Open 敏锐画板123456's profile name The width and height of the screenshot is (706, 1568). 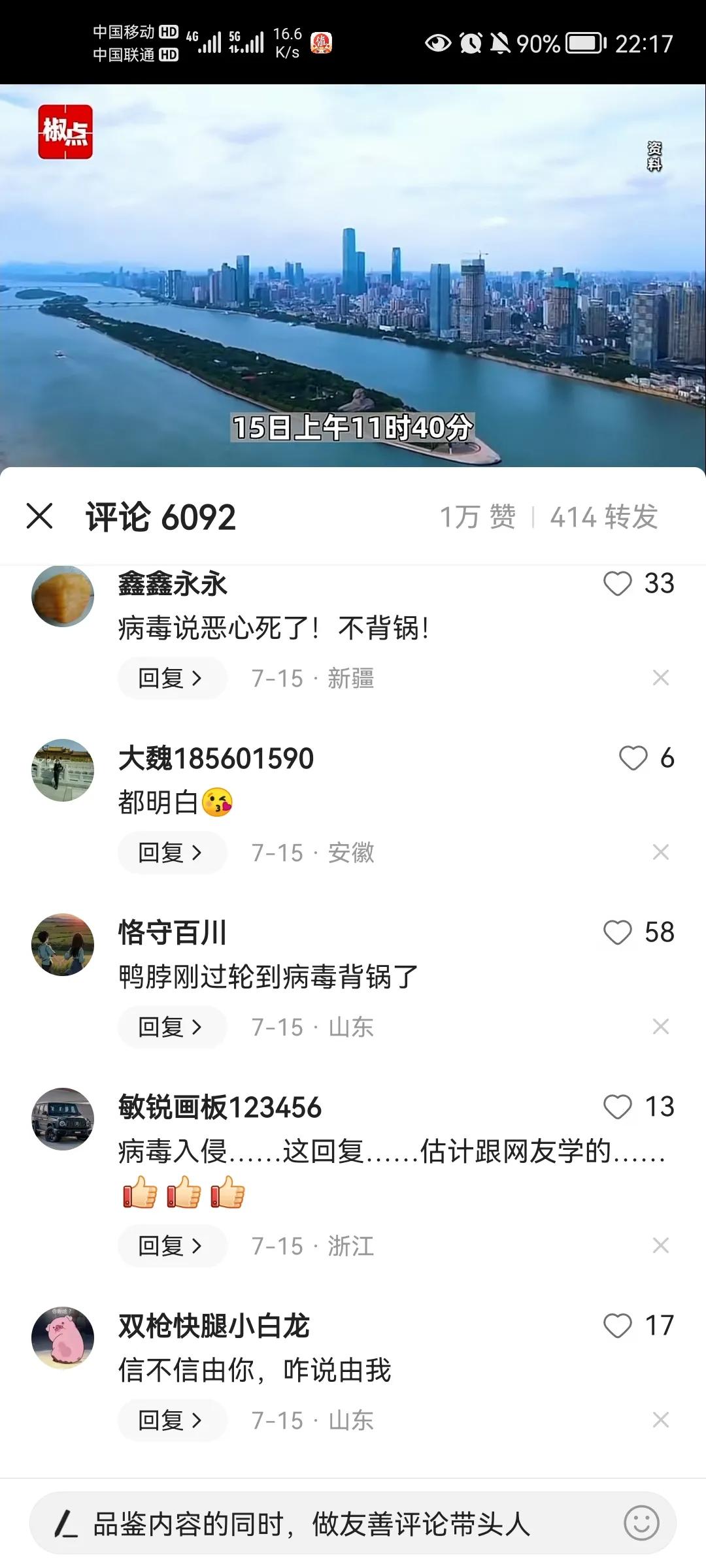tap(219, 1107)
